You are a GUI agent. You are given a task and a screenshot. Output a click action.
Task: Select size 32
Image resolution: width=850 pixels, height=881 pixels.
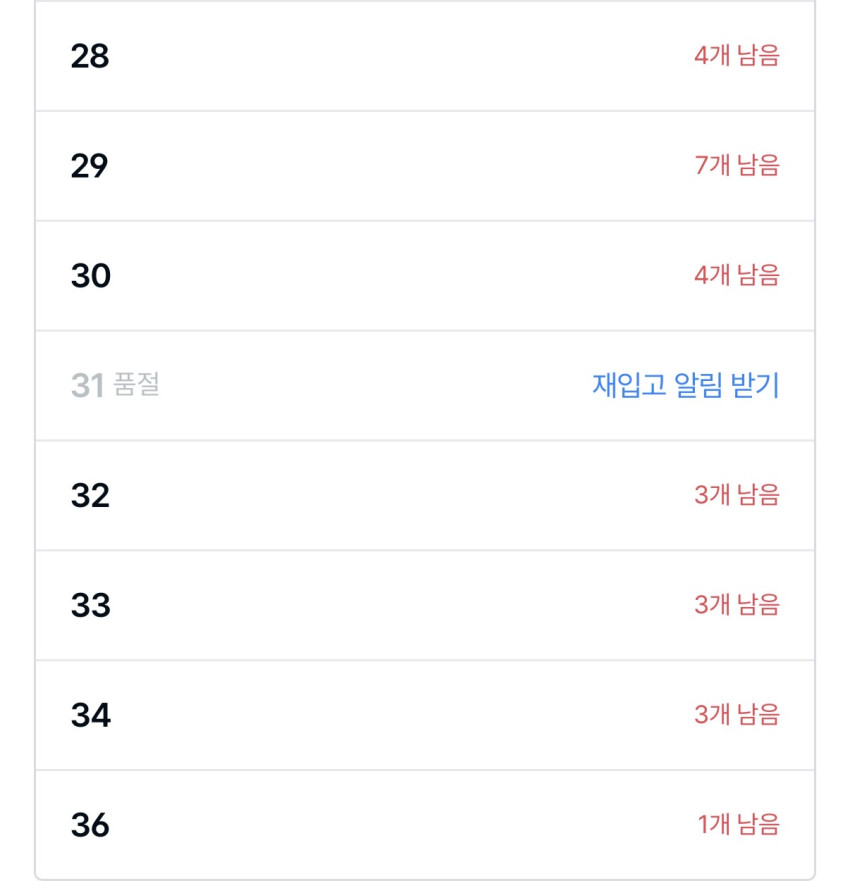point(425,496)
